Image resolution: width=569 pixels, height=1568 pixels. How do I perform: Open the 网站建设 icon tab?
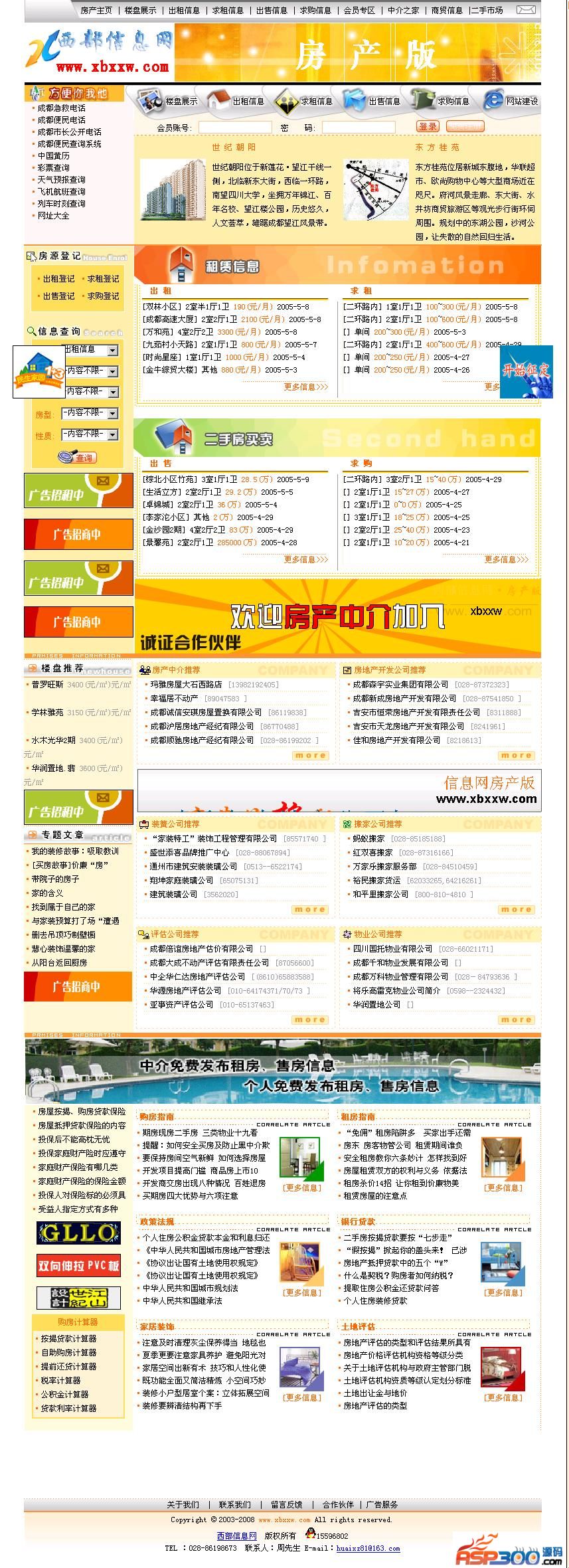pyautogui.click(x=511, y=101)
